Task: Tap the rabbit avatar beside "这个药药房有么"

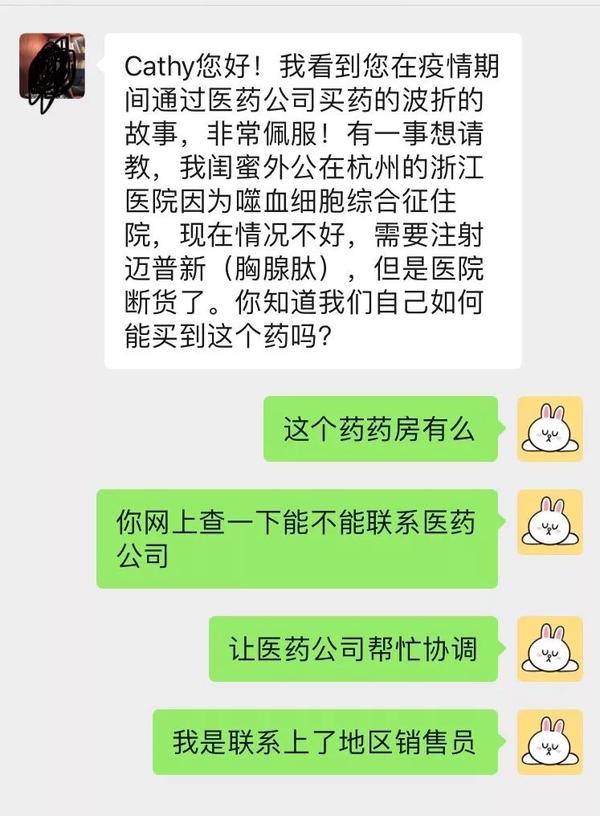Action: click(549, 429)
